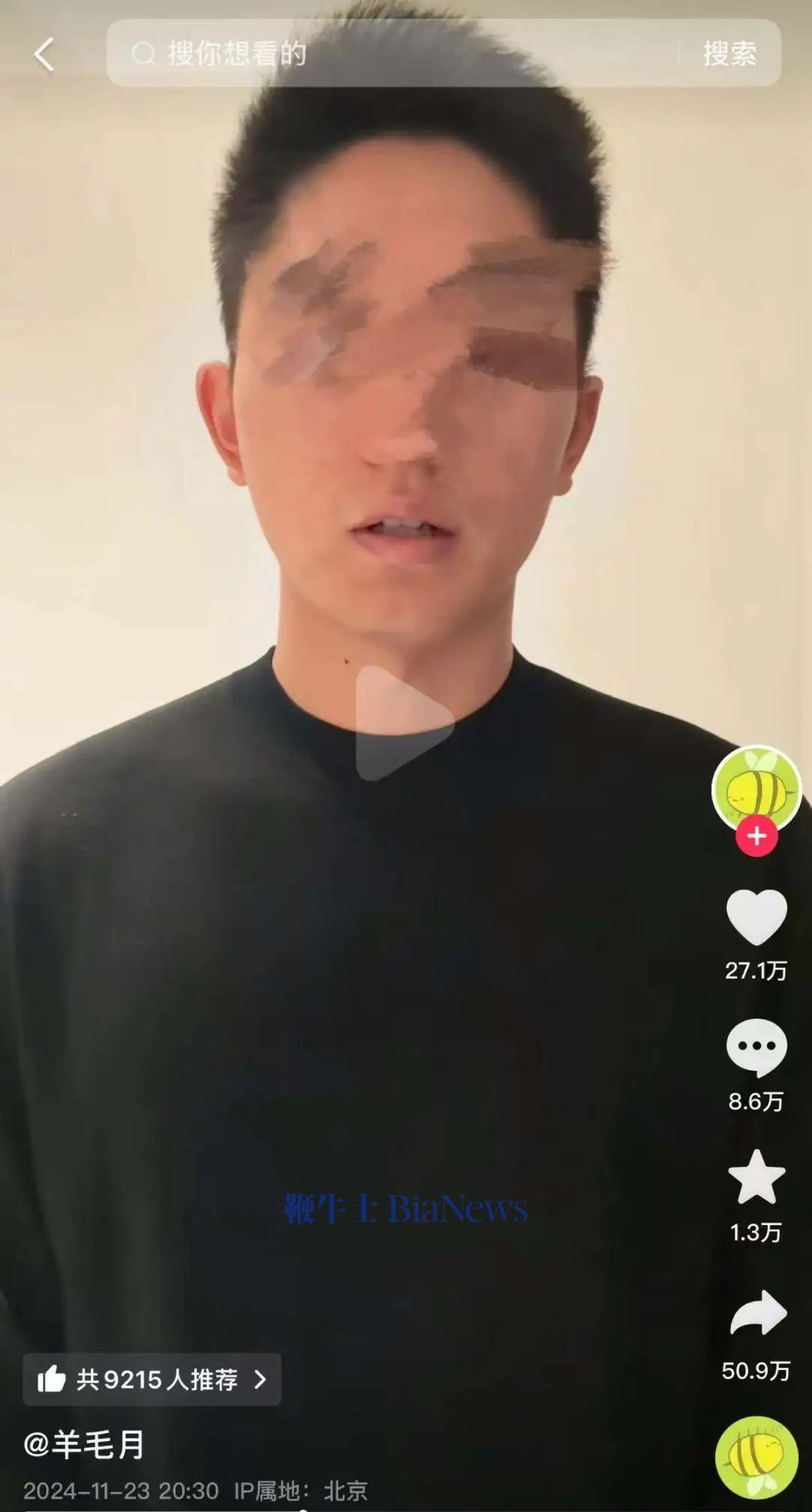
Task: Go back using the top-left arrow
Action: pyautogui.click(x=44, y=54)
